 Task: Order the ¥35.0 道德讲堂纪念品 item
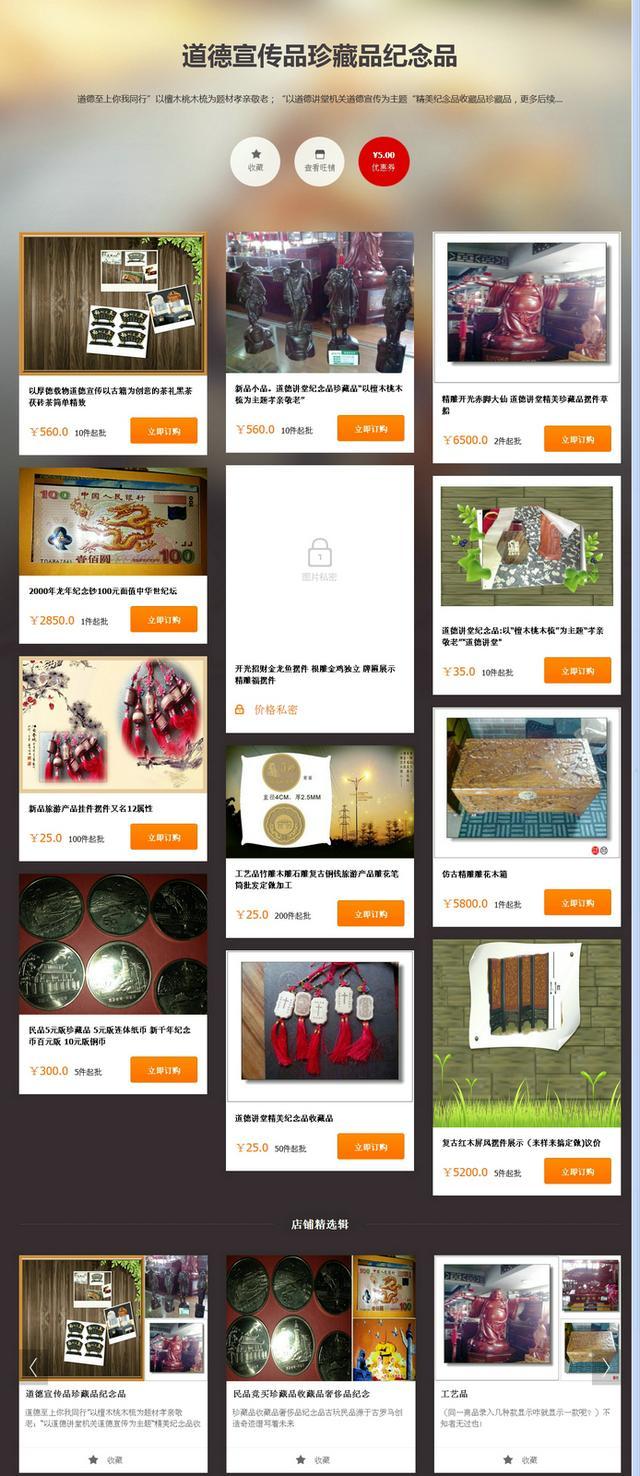pos(577,671)
